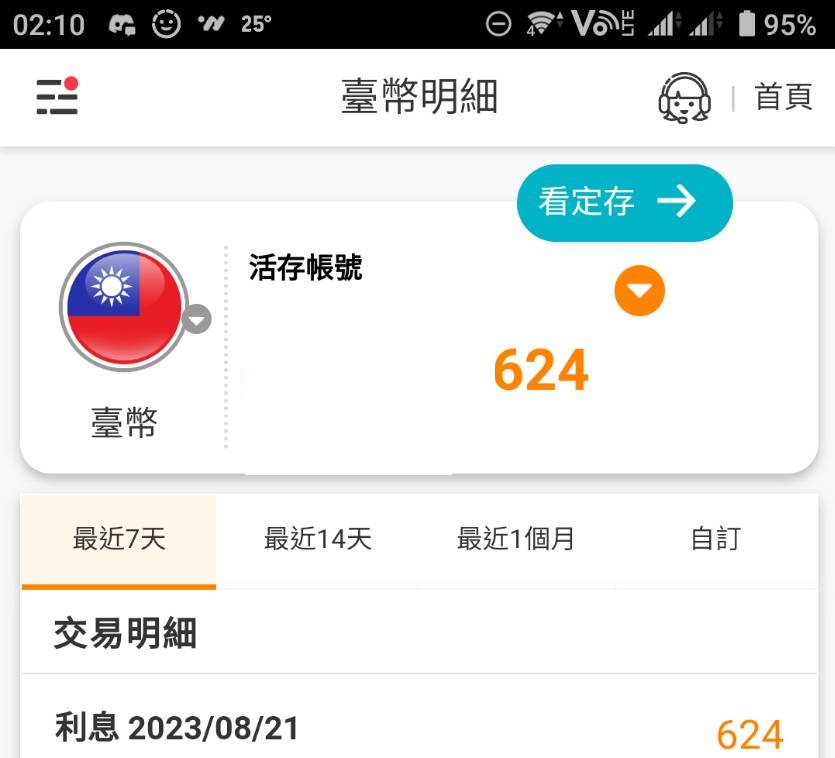Go to 首頁 home page
The height and width of the screenshot is (758, 835).
pos(783,98)
